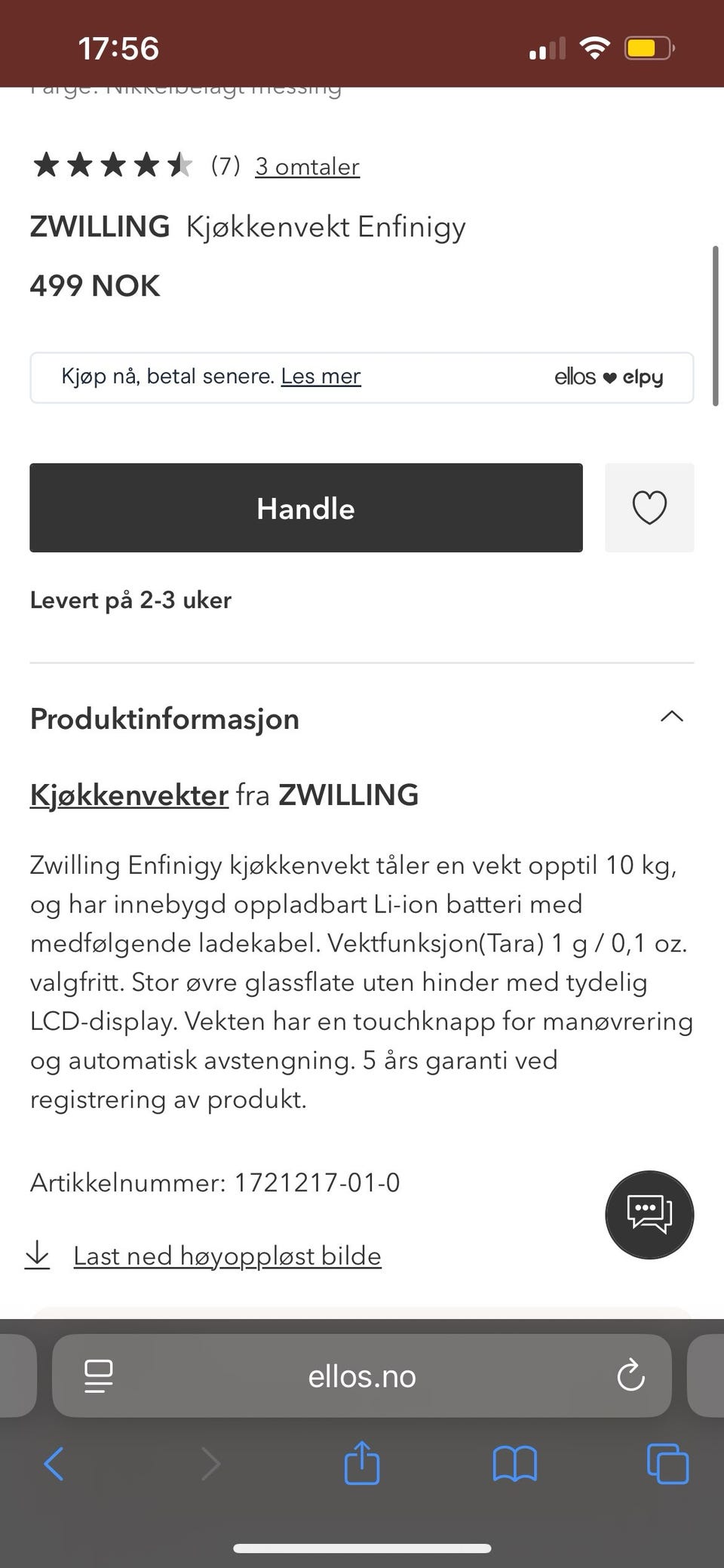Viewport: 724px width, 1568px height.
Task: Tap the reader view icon in address bar
Action: click(98, 1376)
